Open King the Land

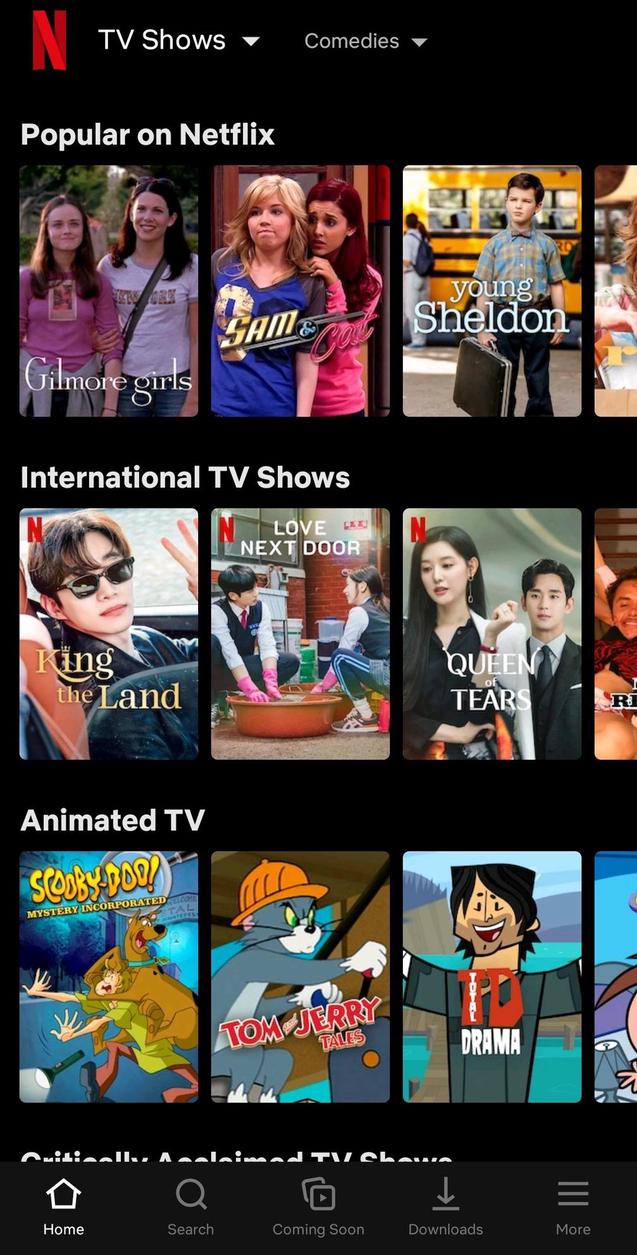pyautogui.click(x=109, y=634)
